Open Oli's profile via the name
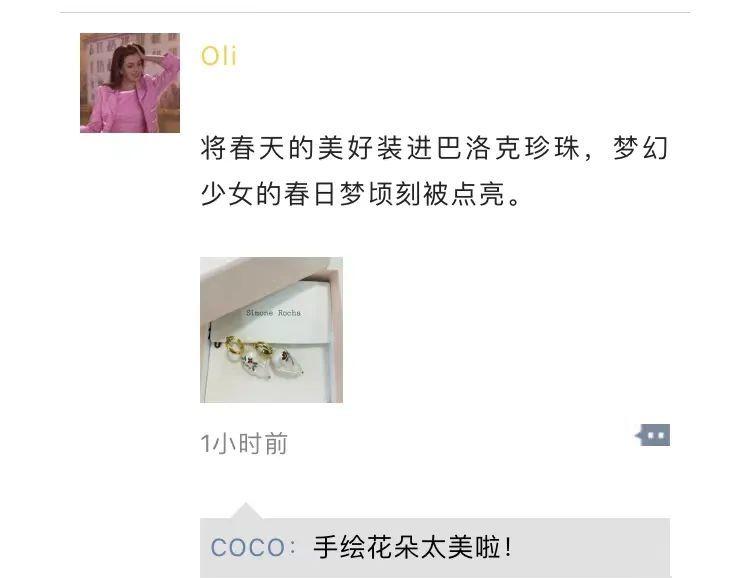The height and width of the screenshot is (578, 750). tap(218, 55)
